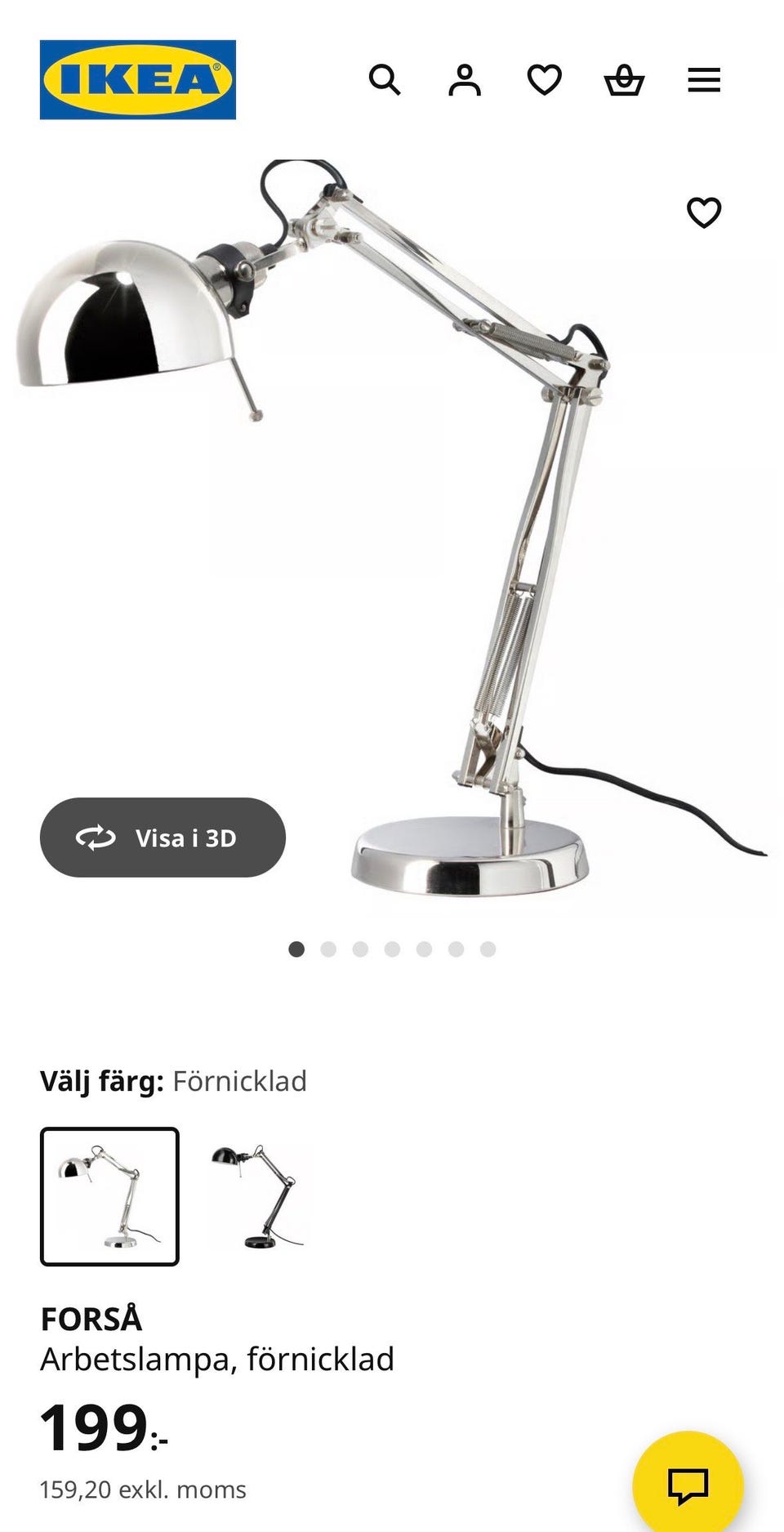This screenshot has height=1532, width=784.
Task: View the wishlist heart icon in header
Action: click(543, 79)
